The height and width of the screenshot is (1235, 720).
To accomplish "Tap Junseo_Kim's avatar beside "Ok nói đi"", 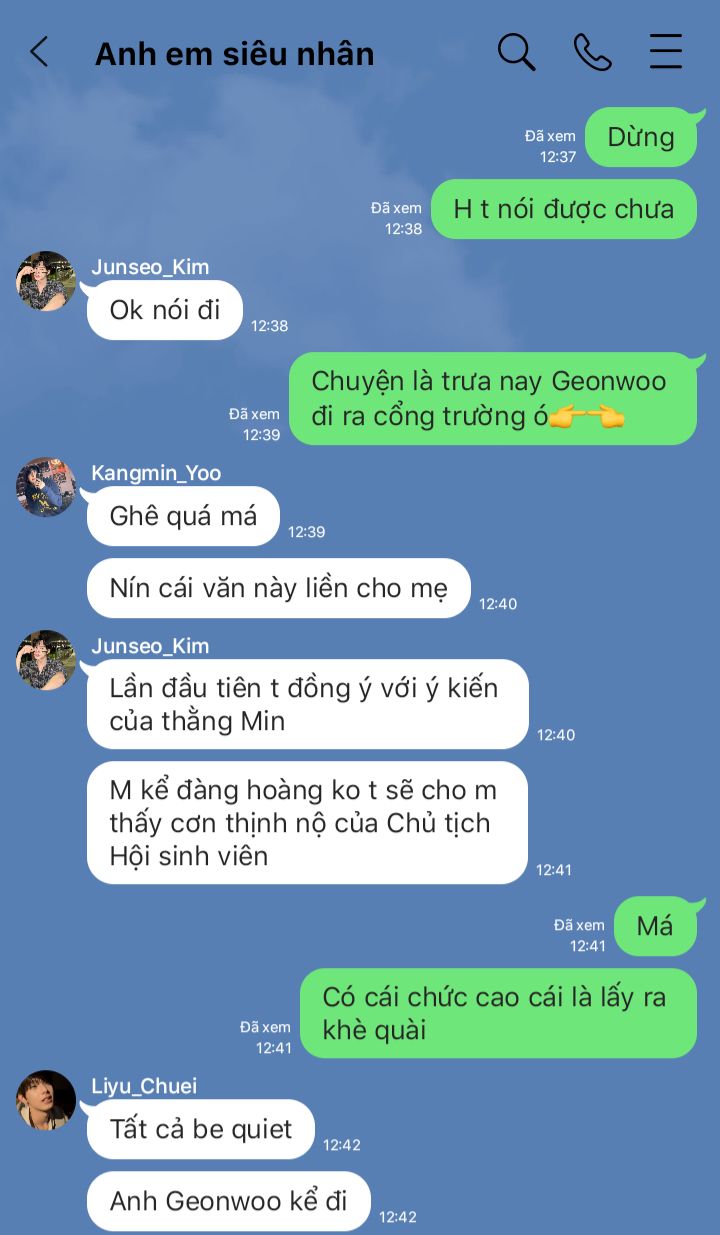I will click(46, 281).
